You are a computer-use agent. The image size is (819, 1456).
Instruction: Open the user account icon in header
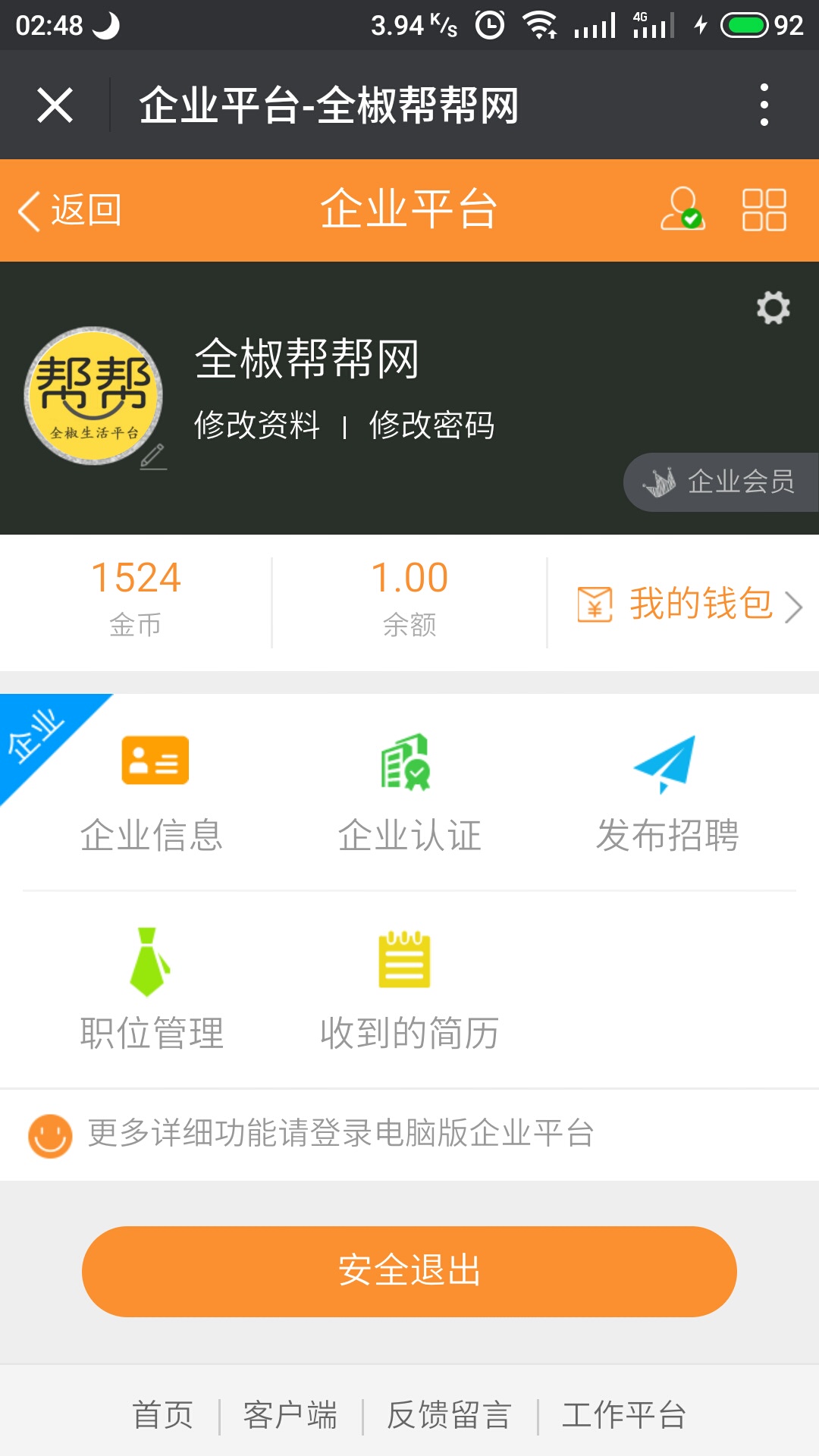coord(682,209)
